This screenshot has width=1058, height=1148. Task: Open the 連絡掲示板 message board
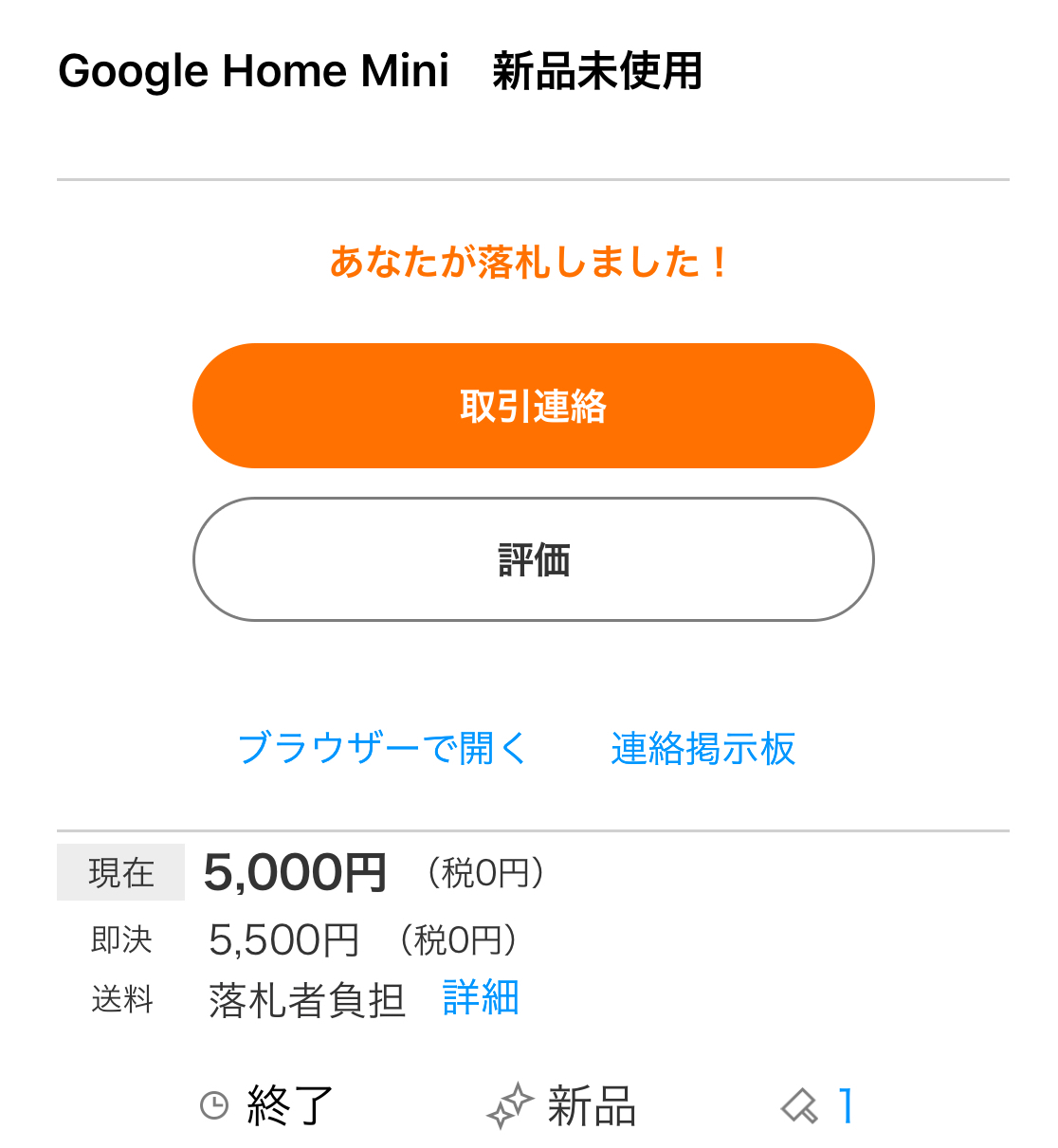pyautogui.click(x=702, y=749)
